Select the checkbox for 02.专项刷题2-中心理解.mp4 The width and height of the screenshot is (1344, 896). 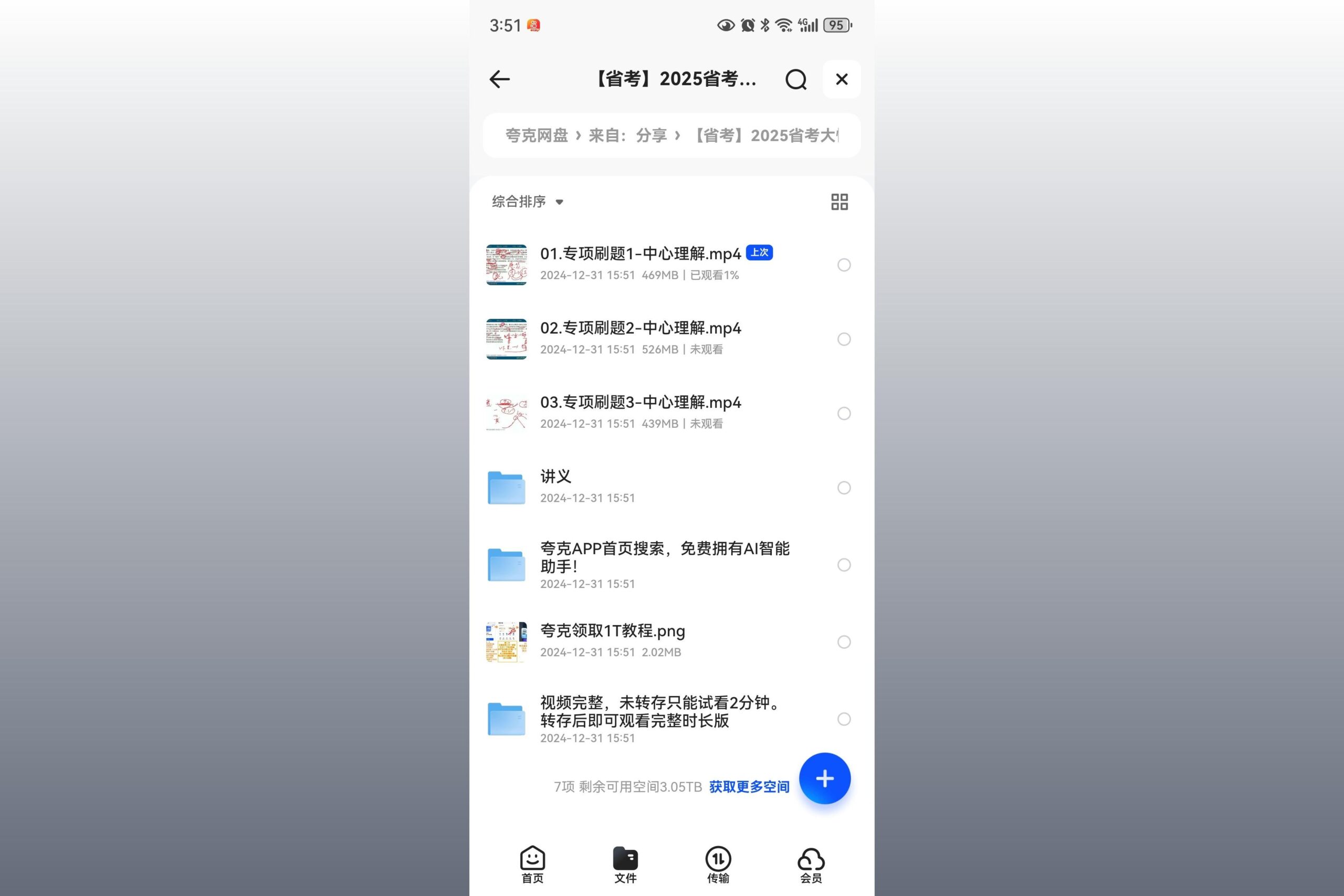pyautogui.click(x=844, y=340)
